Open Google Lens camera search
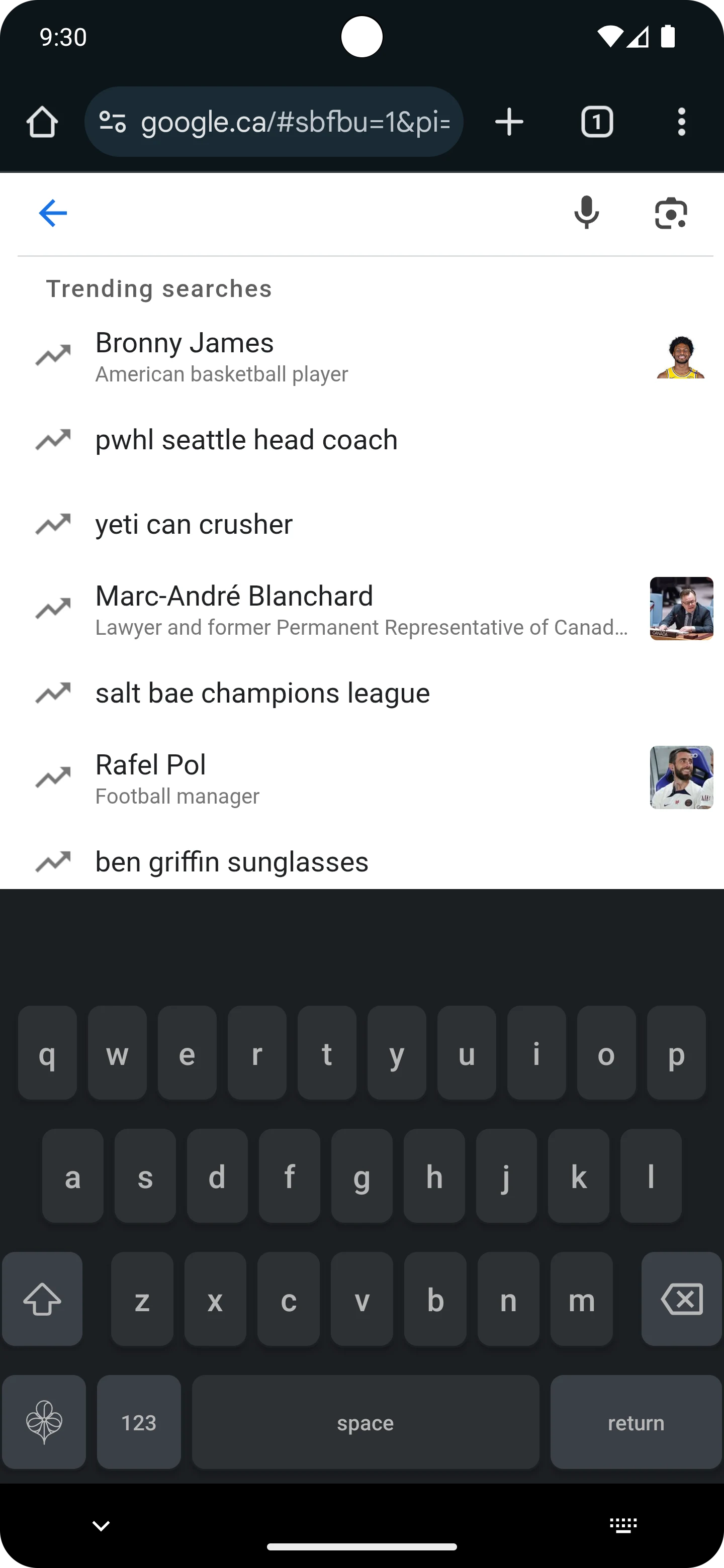This screenshot has height=1568, width=724. 671,213
